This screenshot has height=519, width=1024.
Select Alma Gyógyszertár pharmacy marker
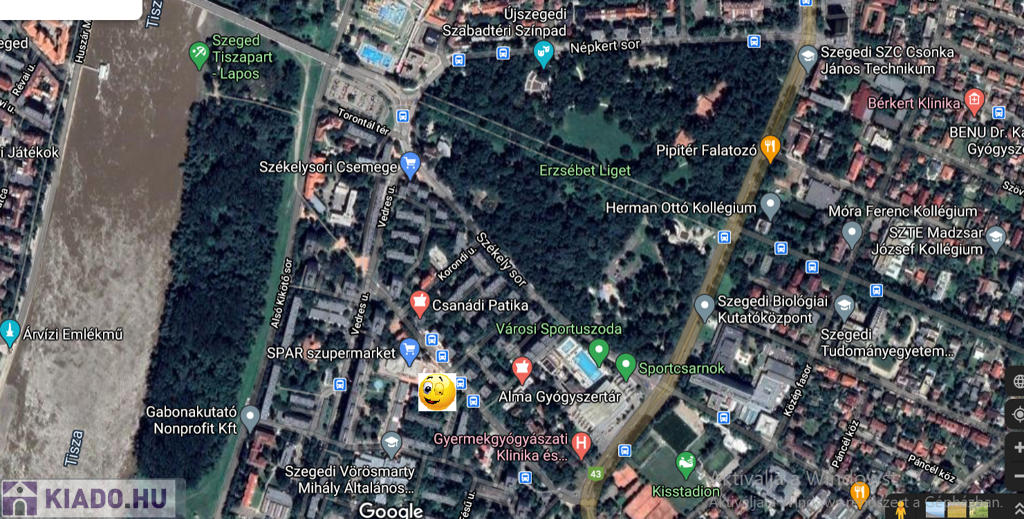pos(521,370)
